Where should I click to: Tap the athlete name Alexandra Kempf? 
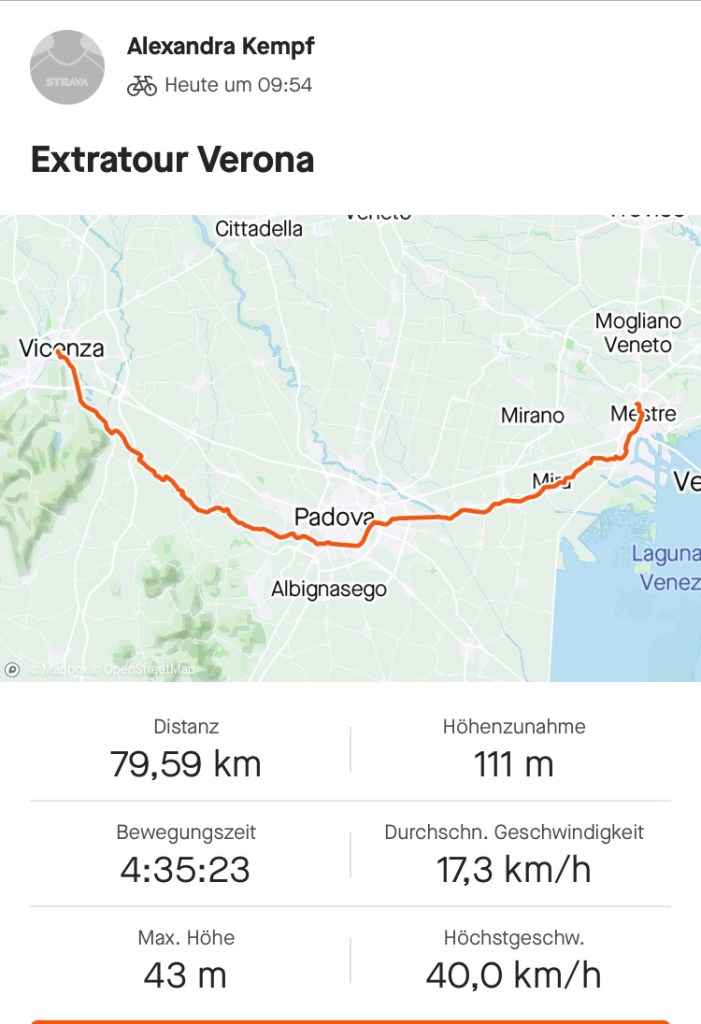click(x=221, y=46)
